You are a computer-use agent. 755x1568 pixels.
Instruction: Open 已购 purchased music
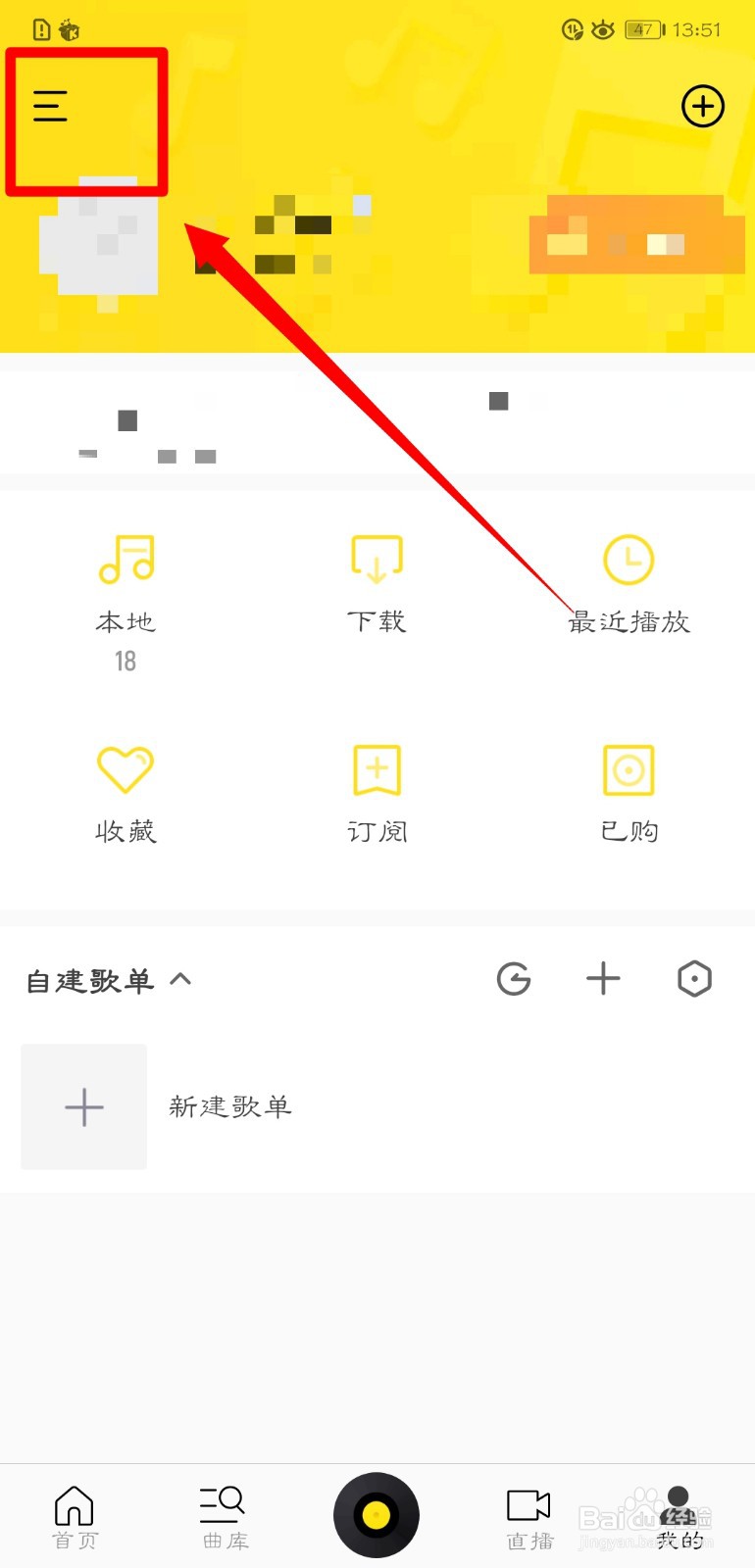tap(629, 794)
